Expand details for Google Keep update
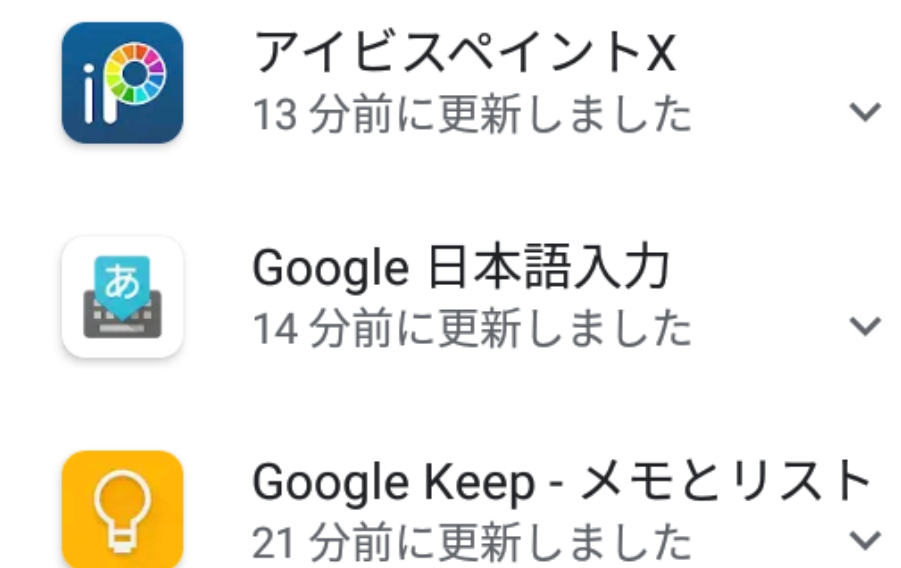Viewport: 901px width, 568px height. click(864, 541)
